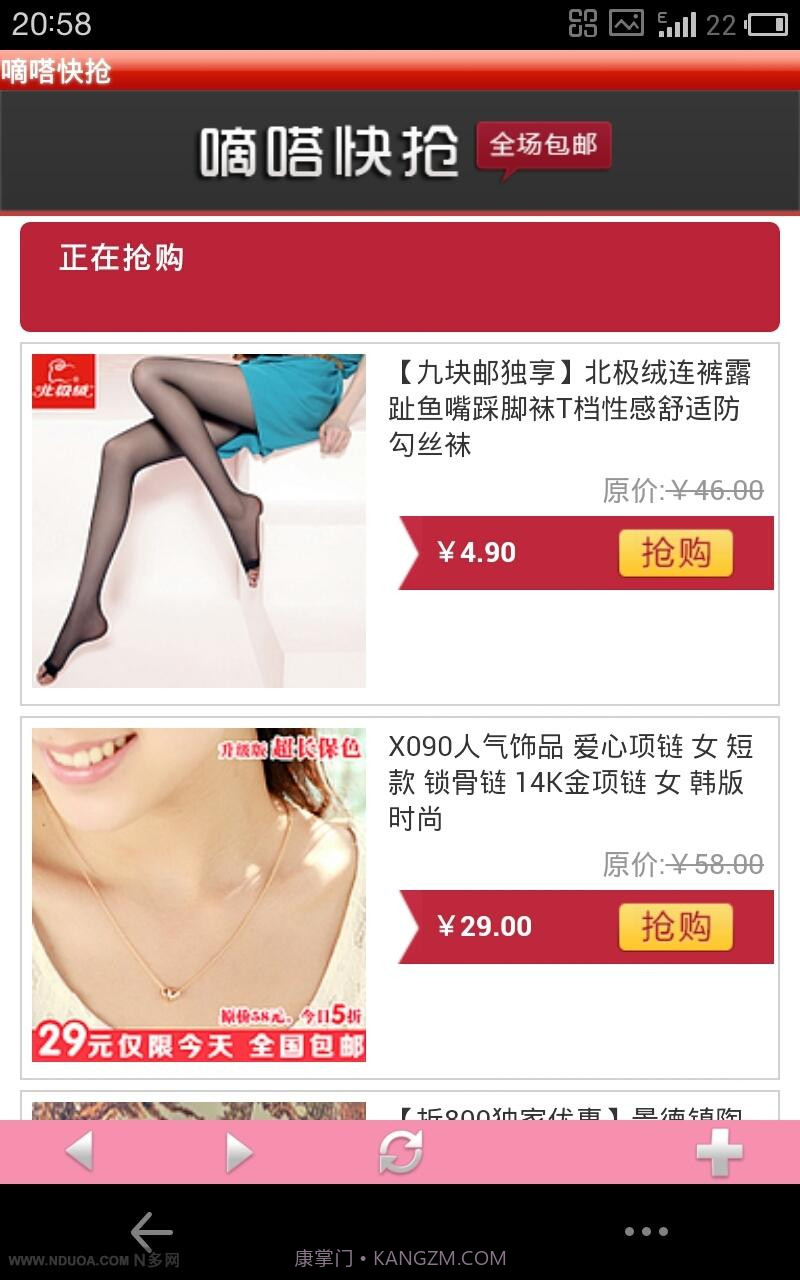The width and height of the screenshot is (800, 1280).
Task: Tap the 全场包邮 promotional badge
Action: pos(543,146)
